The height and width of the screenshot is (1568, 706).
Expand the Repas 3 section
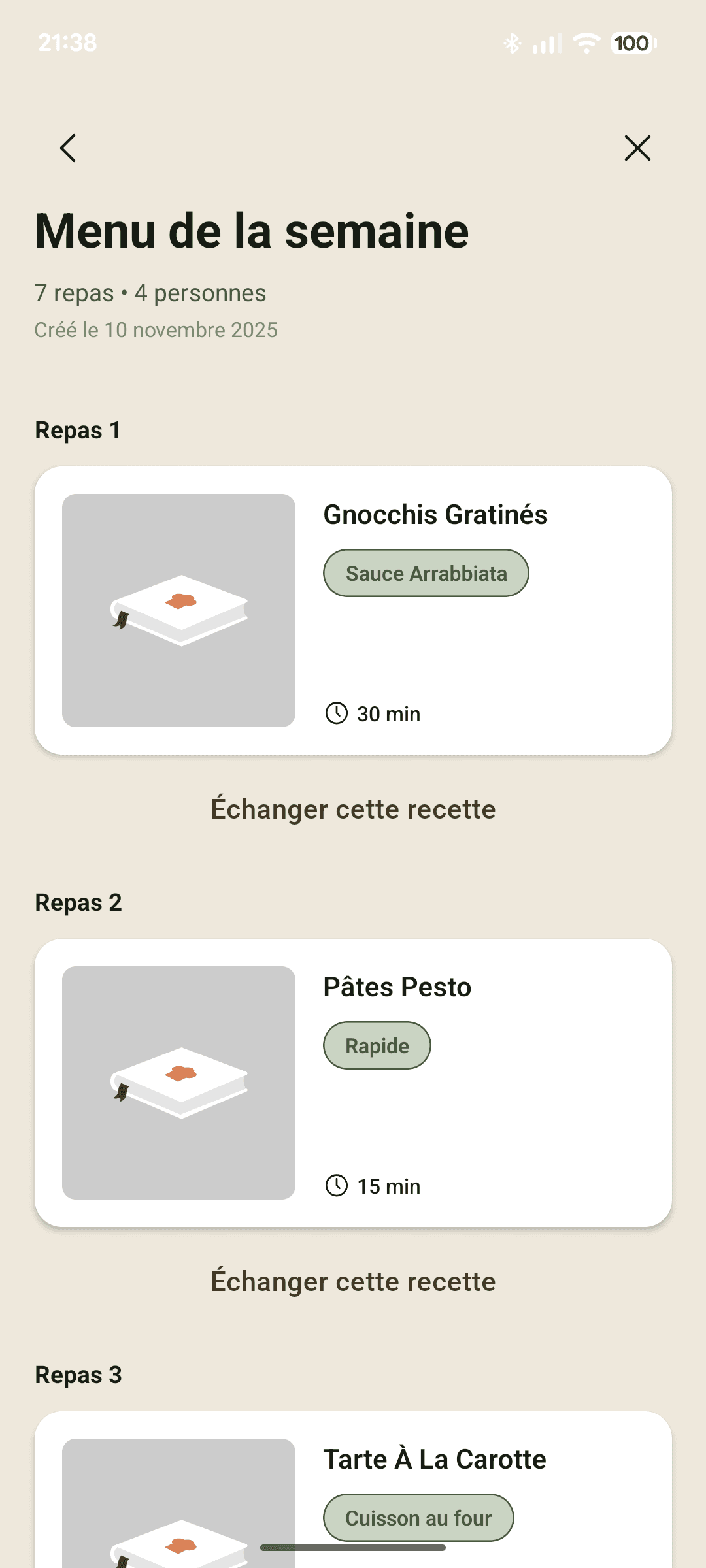point(78,1374)
